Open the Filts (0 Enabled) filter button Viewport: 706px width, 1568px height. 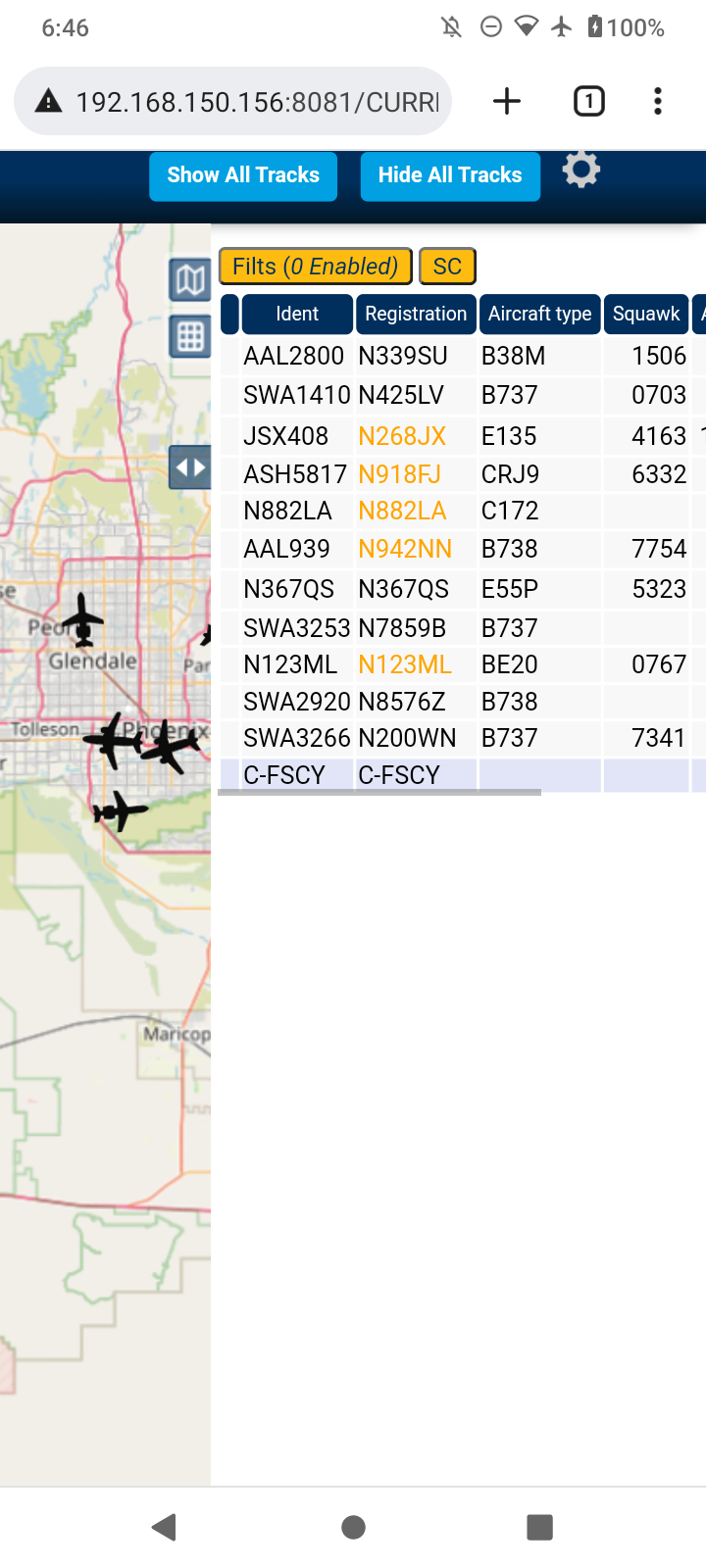[x=315, y=267]
